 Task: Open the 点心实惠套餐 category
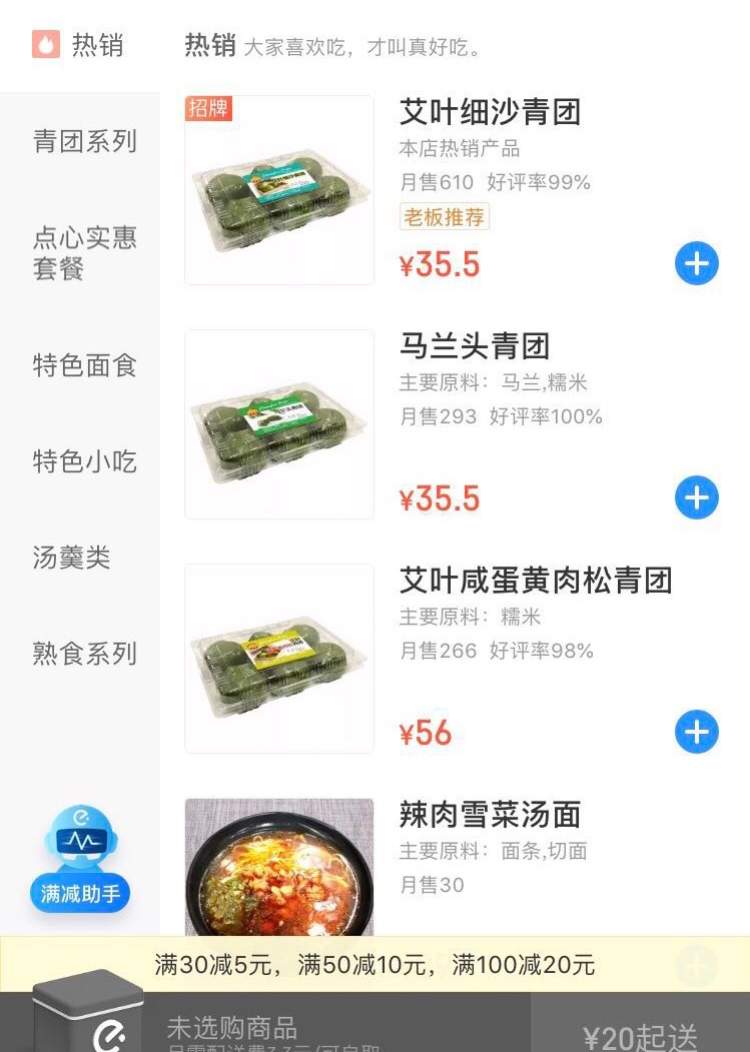[85, 253]
